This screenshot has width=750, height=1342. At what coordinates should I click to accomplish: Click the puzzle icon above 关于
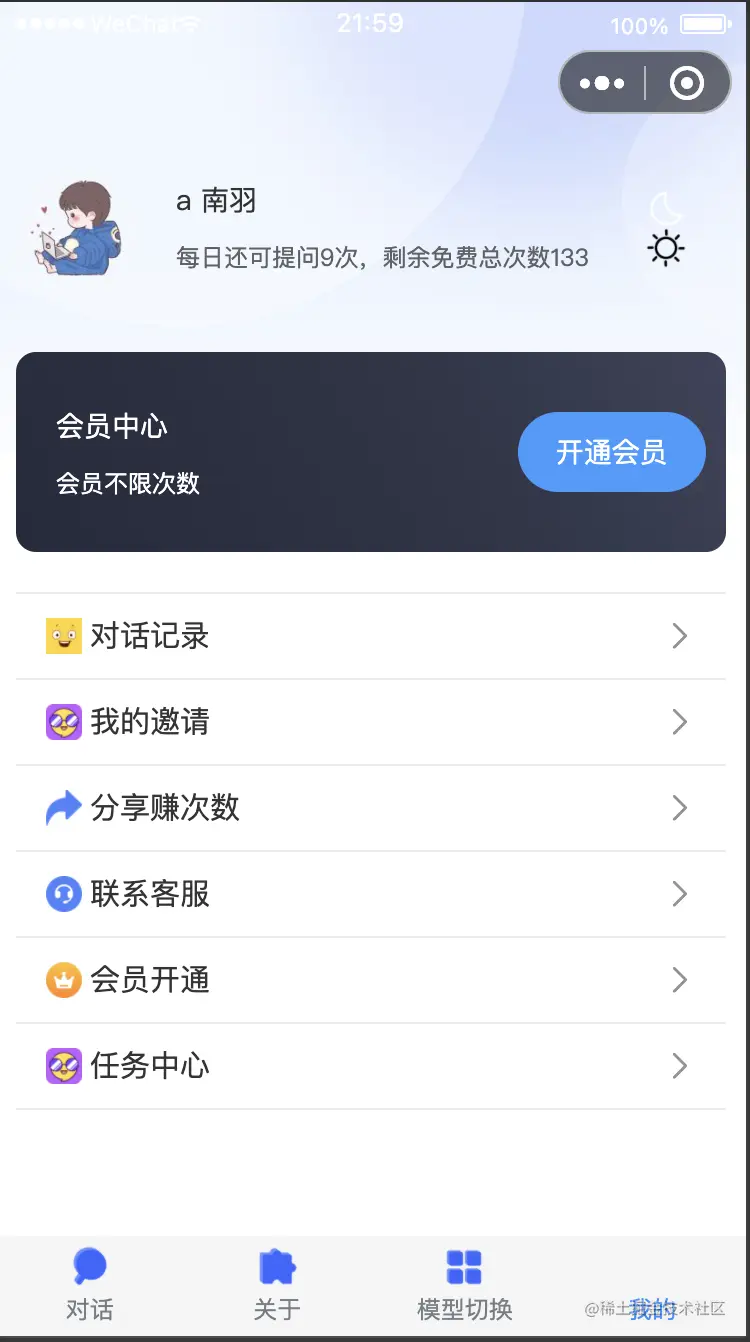[x=277, y=1265]
